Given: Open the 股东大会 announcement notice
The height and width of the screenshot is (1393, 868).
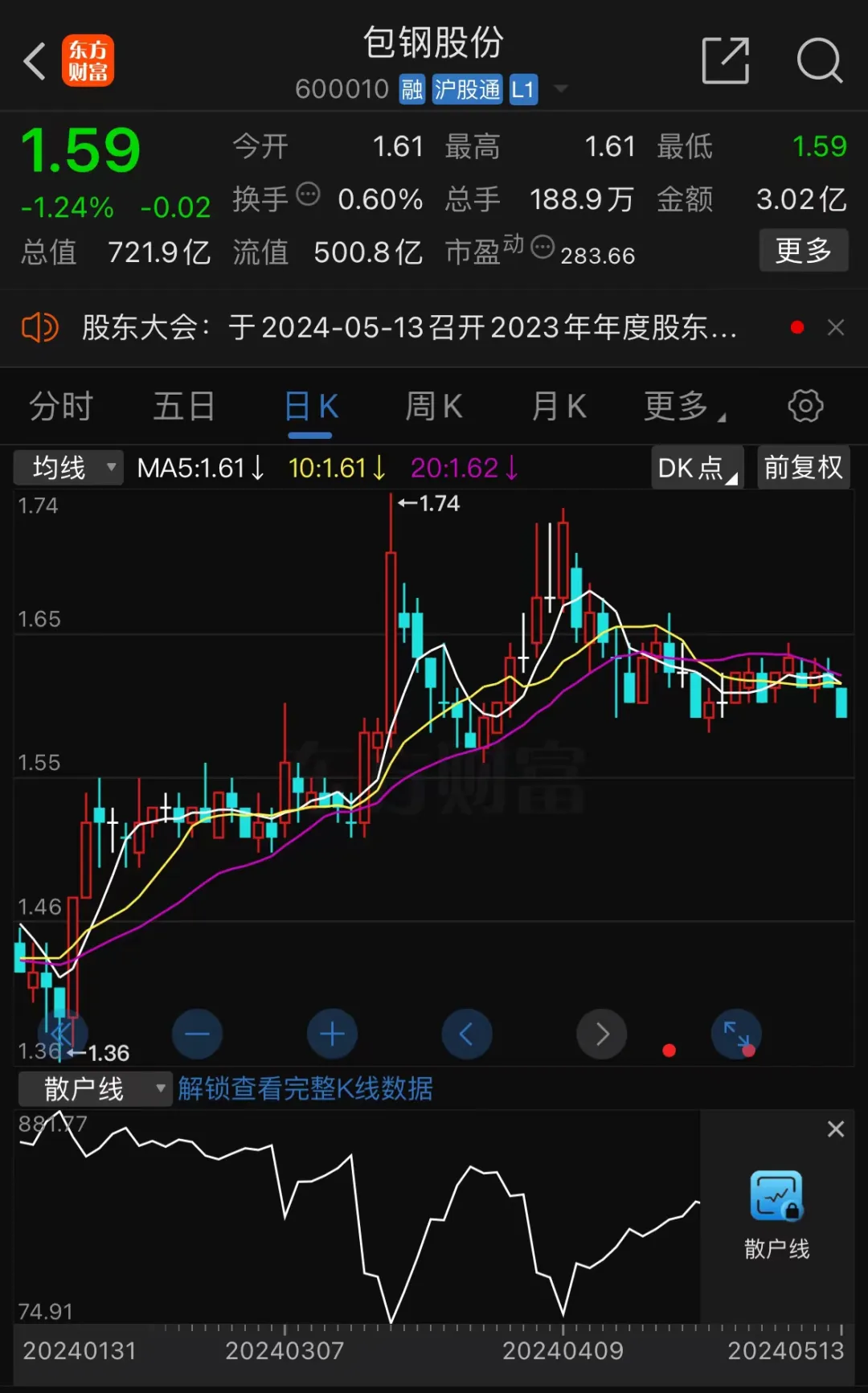Looking at the screenshot, I should click(410, 328).
